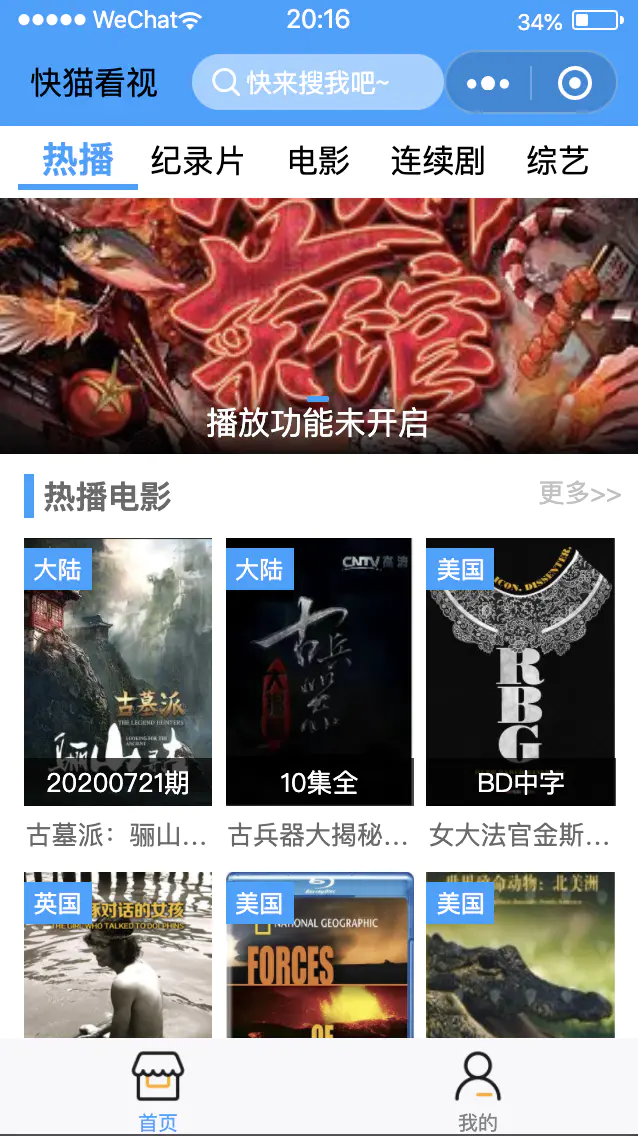Open the mini program more-options menu

click(488, 83)
